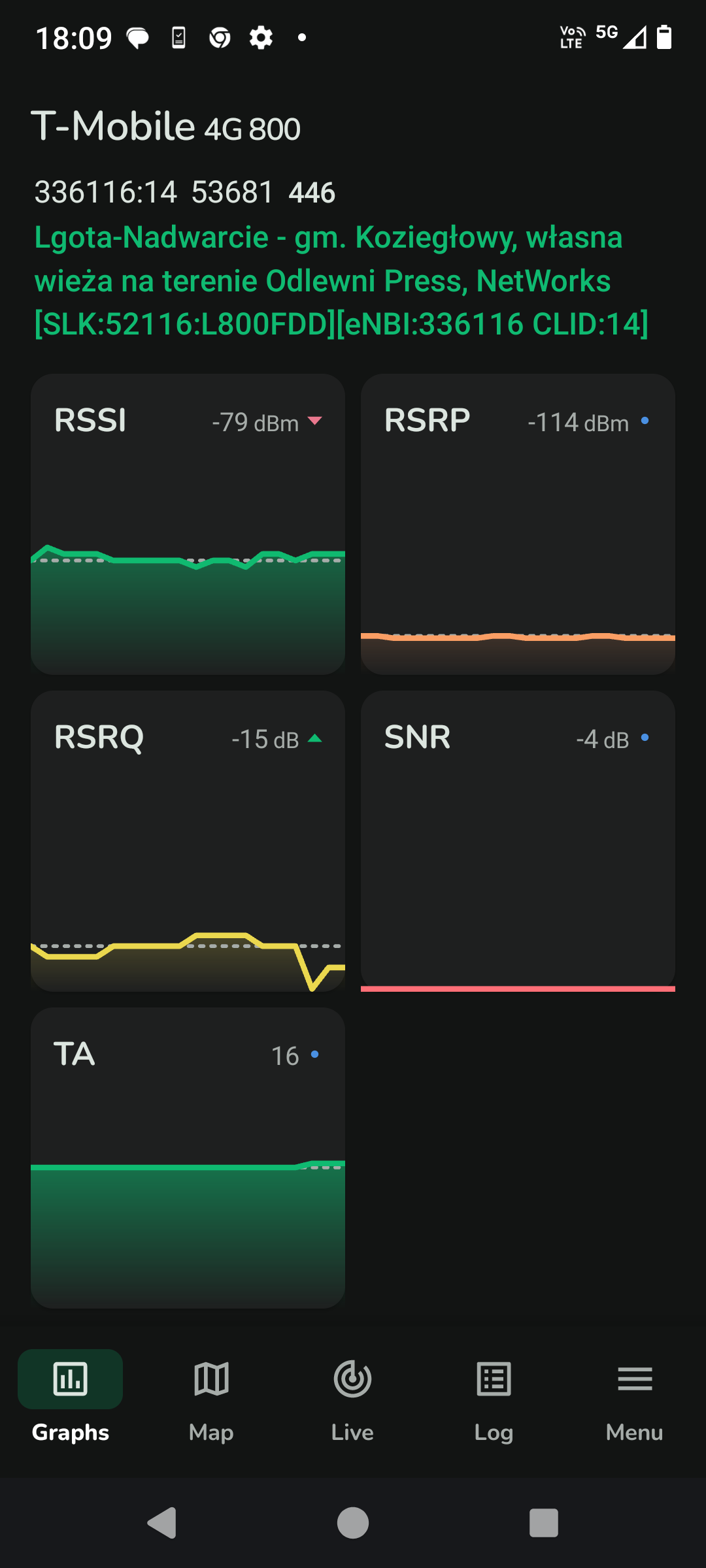Select the Graphs tab

click(x=71, y=1397)
